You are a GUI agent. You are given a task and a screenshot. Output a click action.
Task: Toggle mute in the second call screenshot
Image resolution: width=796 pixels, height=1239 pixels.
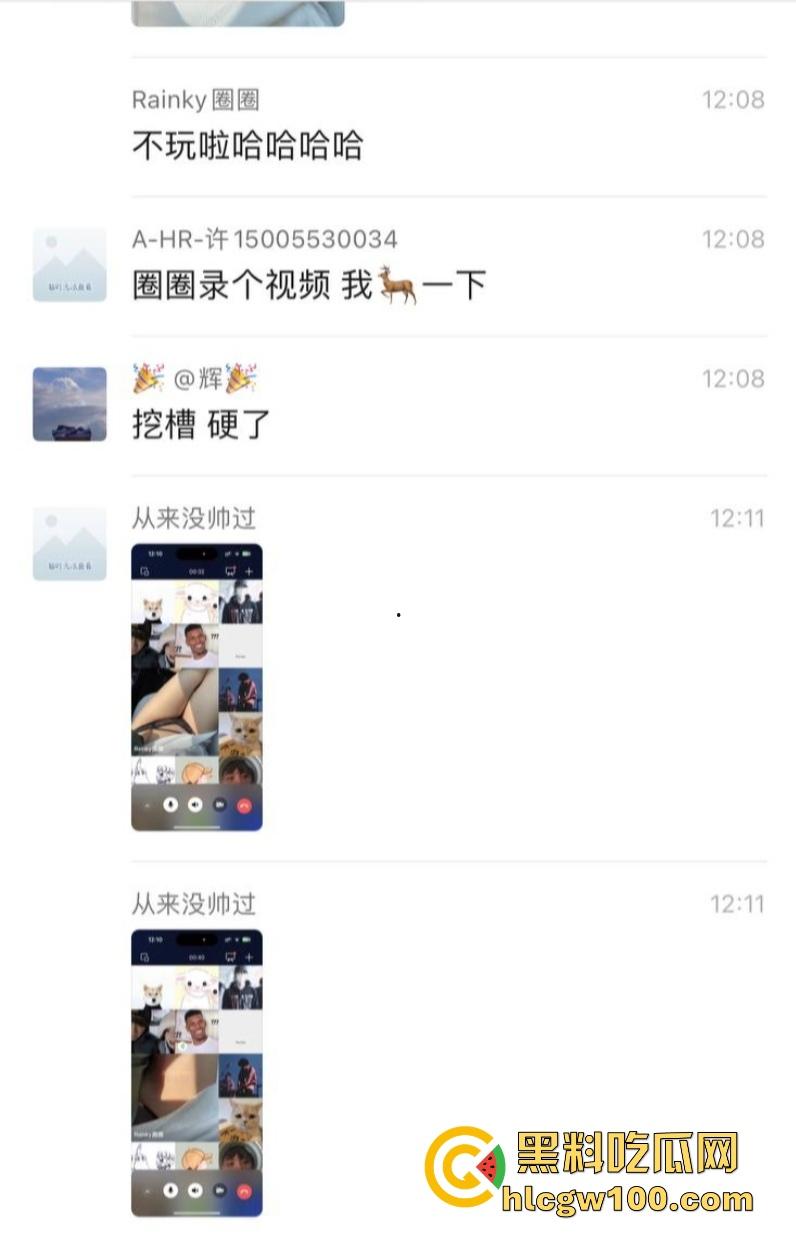[x=170, y=1190]
